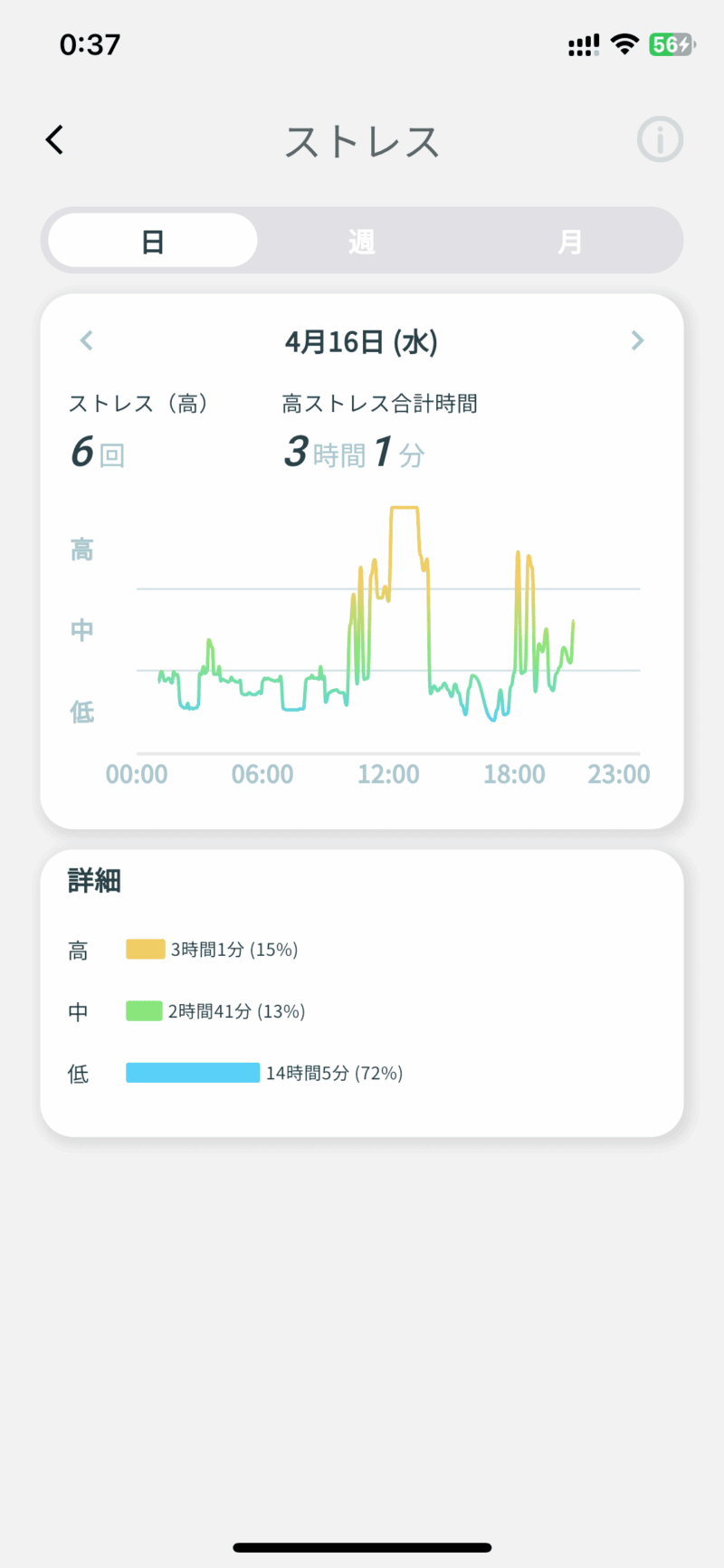Switch to the 月 tab

click(x=570, y=241)
